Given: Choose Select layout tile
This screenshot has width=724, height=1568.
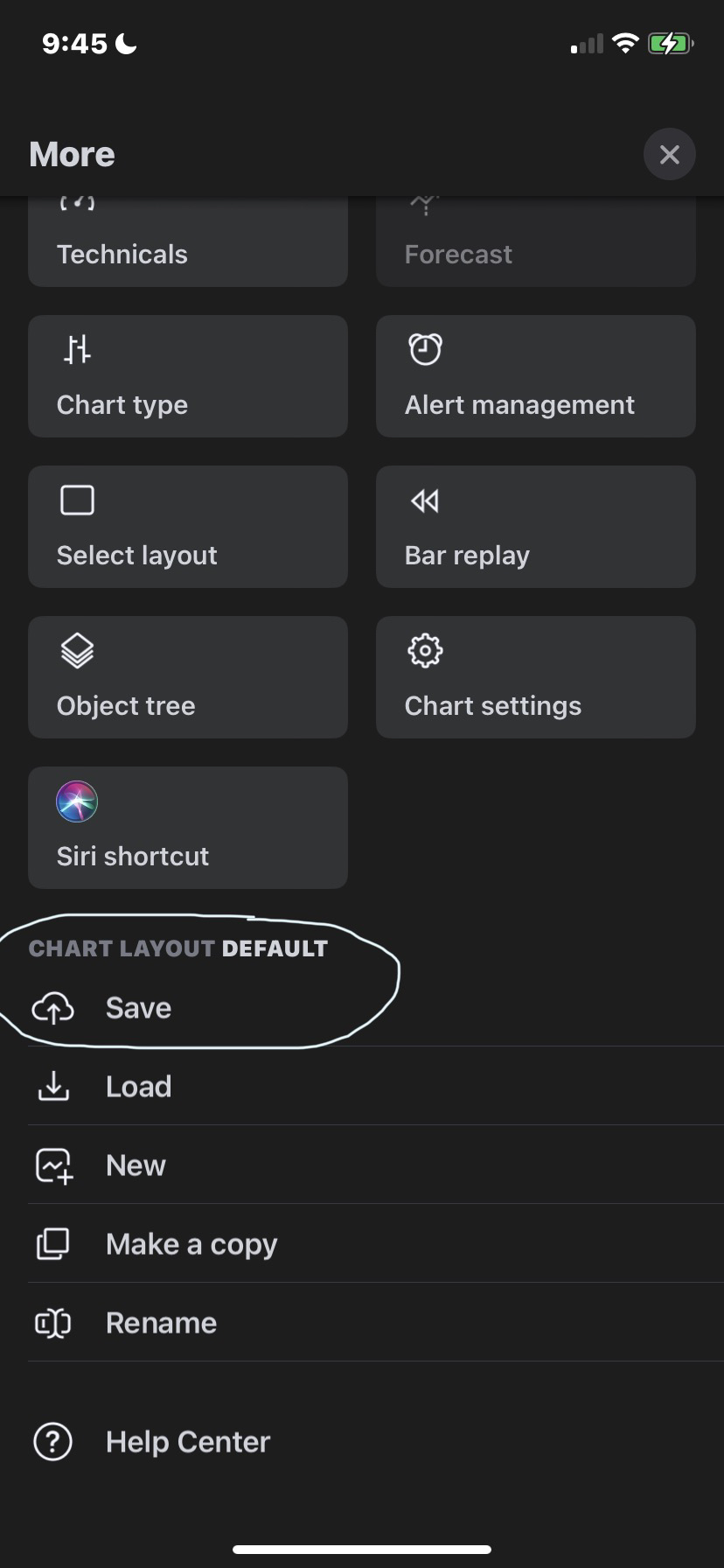Looking at the screenshot, I should 187,527.
